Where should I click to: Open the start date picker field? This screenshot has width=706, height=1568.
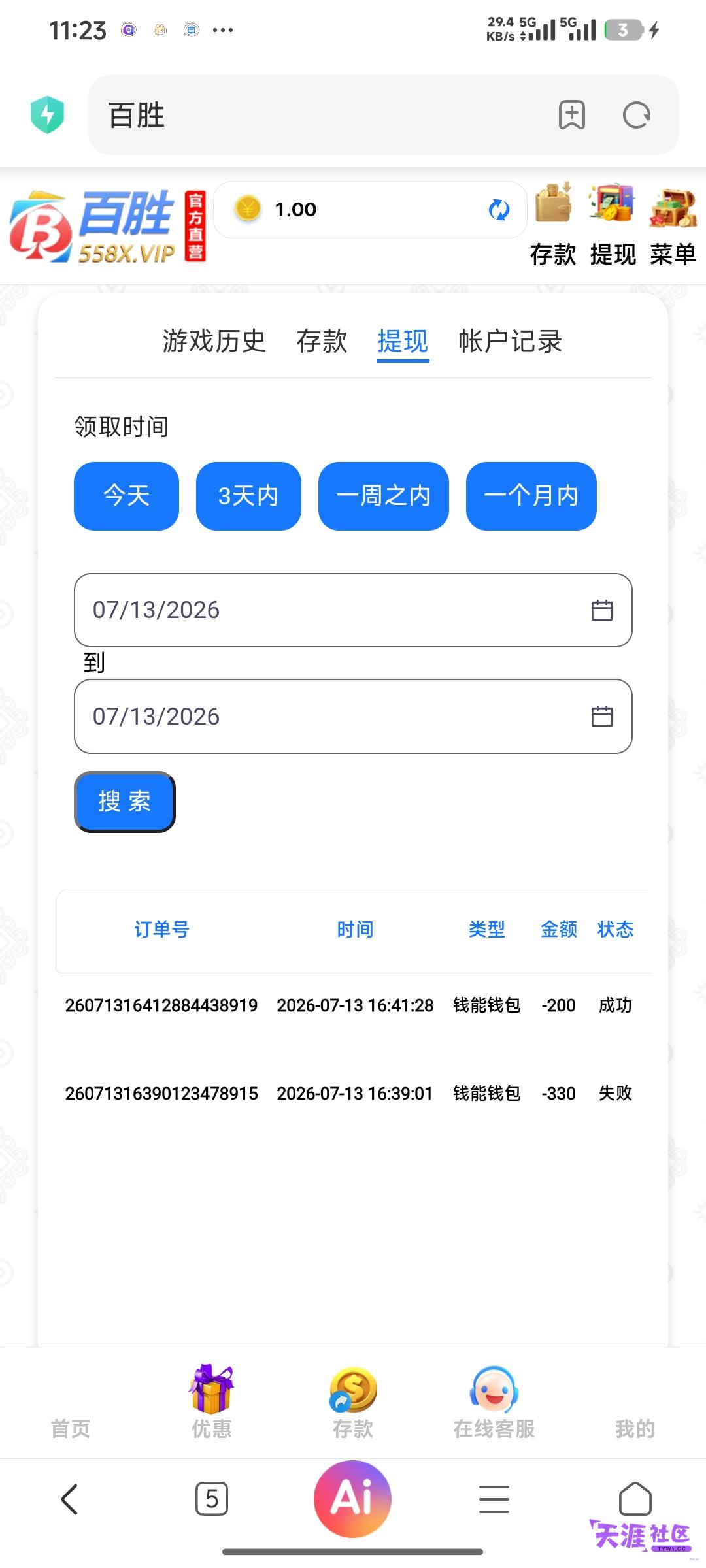[x=353, y=610]
